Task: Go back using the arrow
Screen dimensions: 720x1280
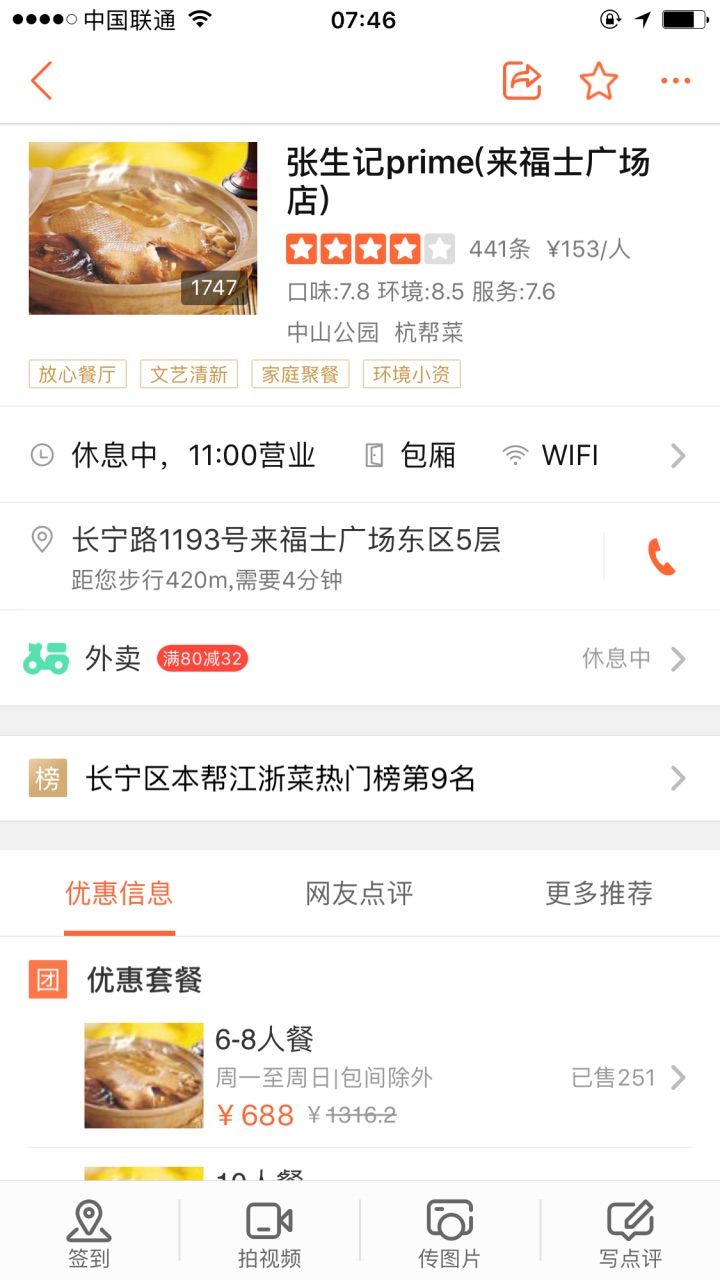Action: [x=41, y=81]
